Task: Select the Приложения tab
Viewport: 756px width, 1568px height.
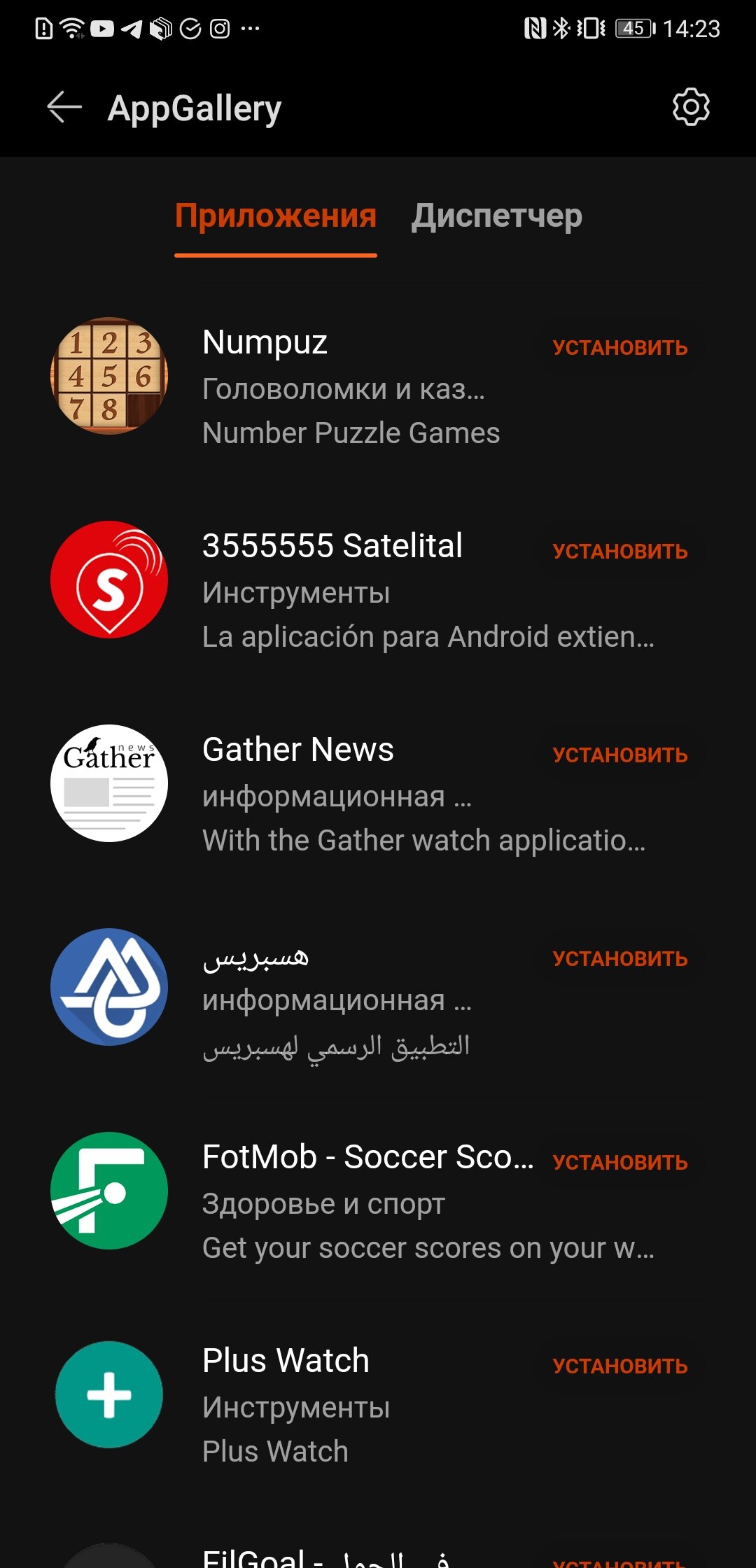Action: [276, 216]
